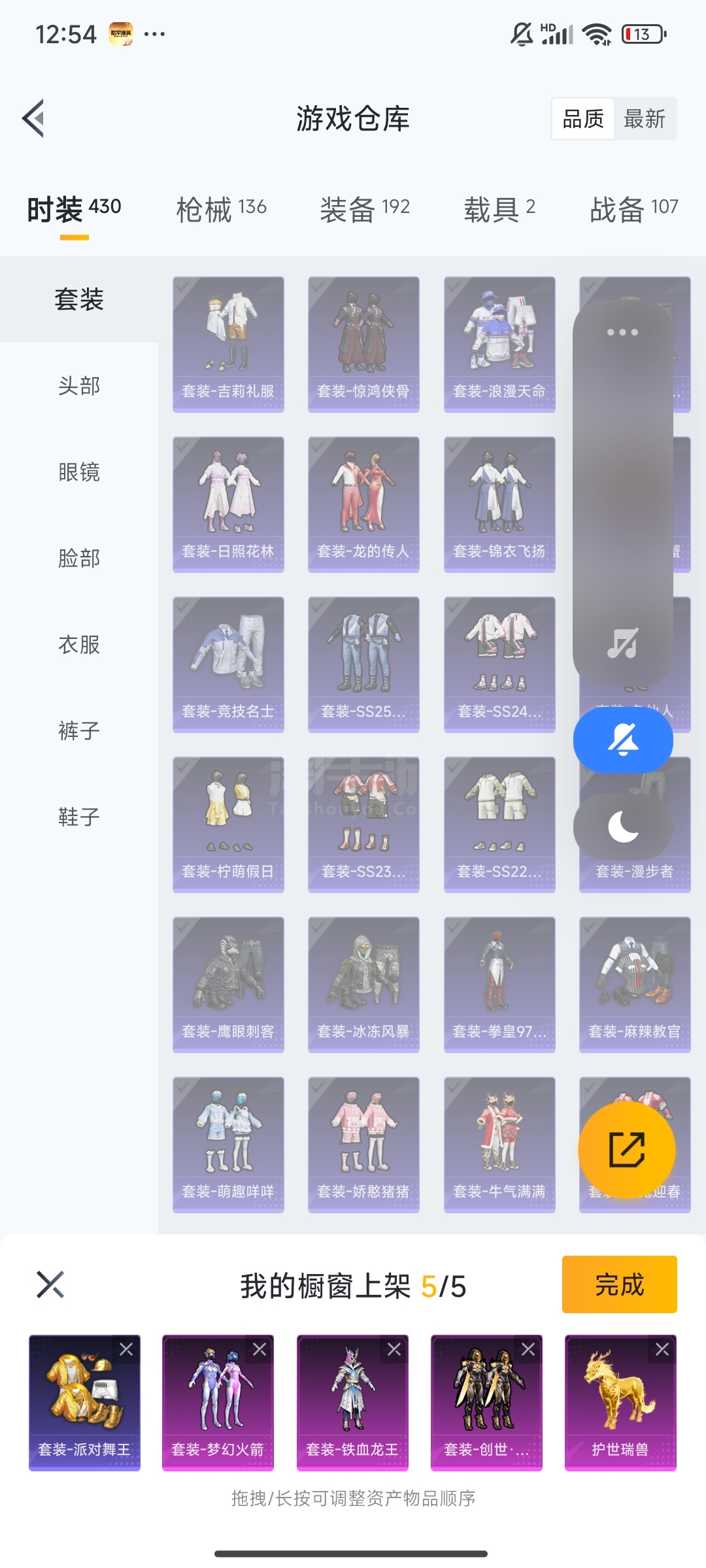Tap the blue silent-mode bell button
The image size is (706, 1568).
[x=623, y=740]
